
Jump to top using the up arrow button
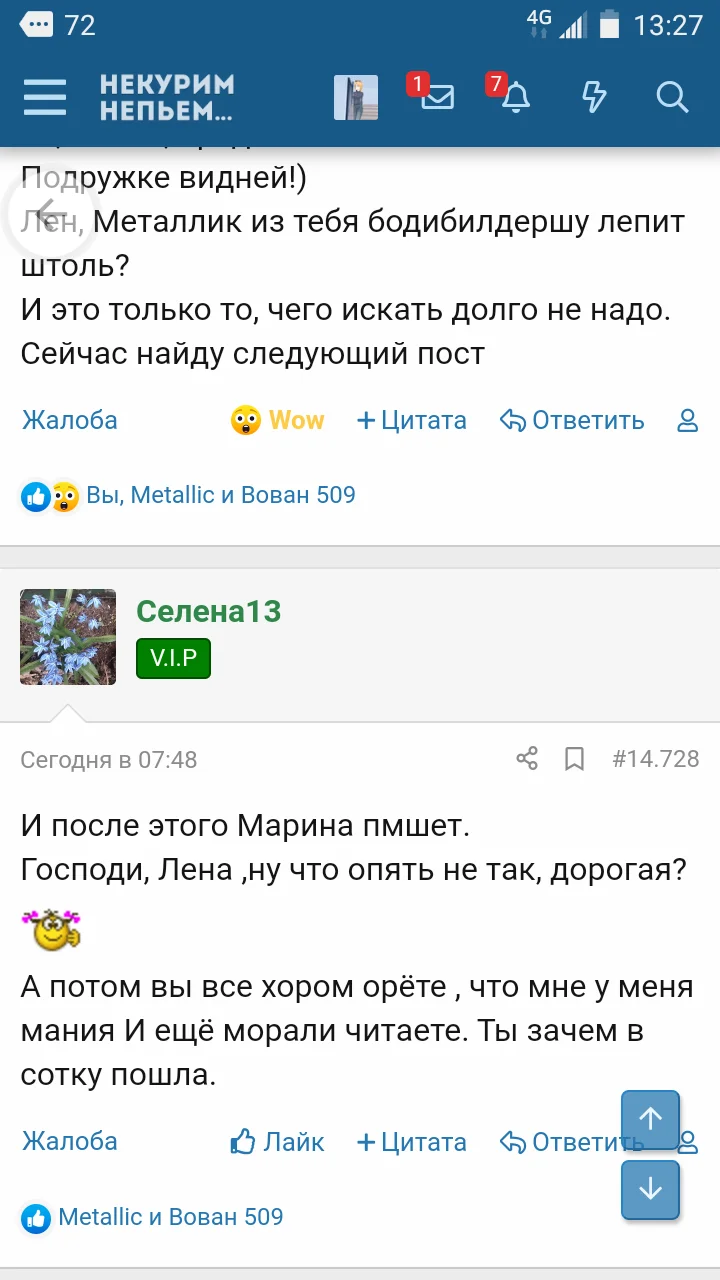[x=650, y=1119]
